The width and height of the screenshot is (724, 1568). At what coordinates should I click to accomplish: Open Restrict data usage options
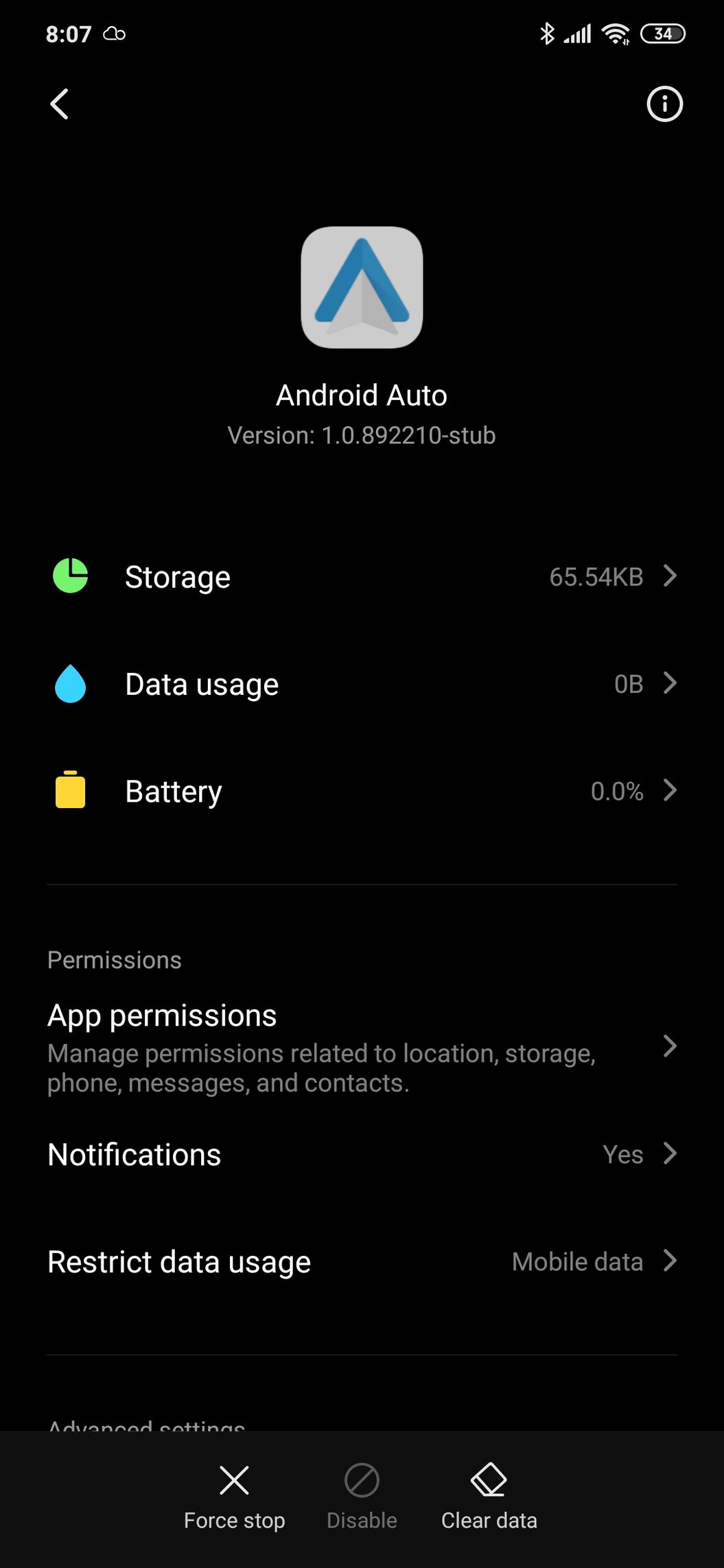(362, 1261)
